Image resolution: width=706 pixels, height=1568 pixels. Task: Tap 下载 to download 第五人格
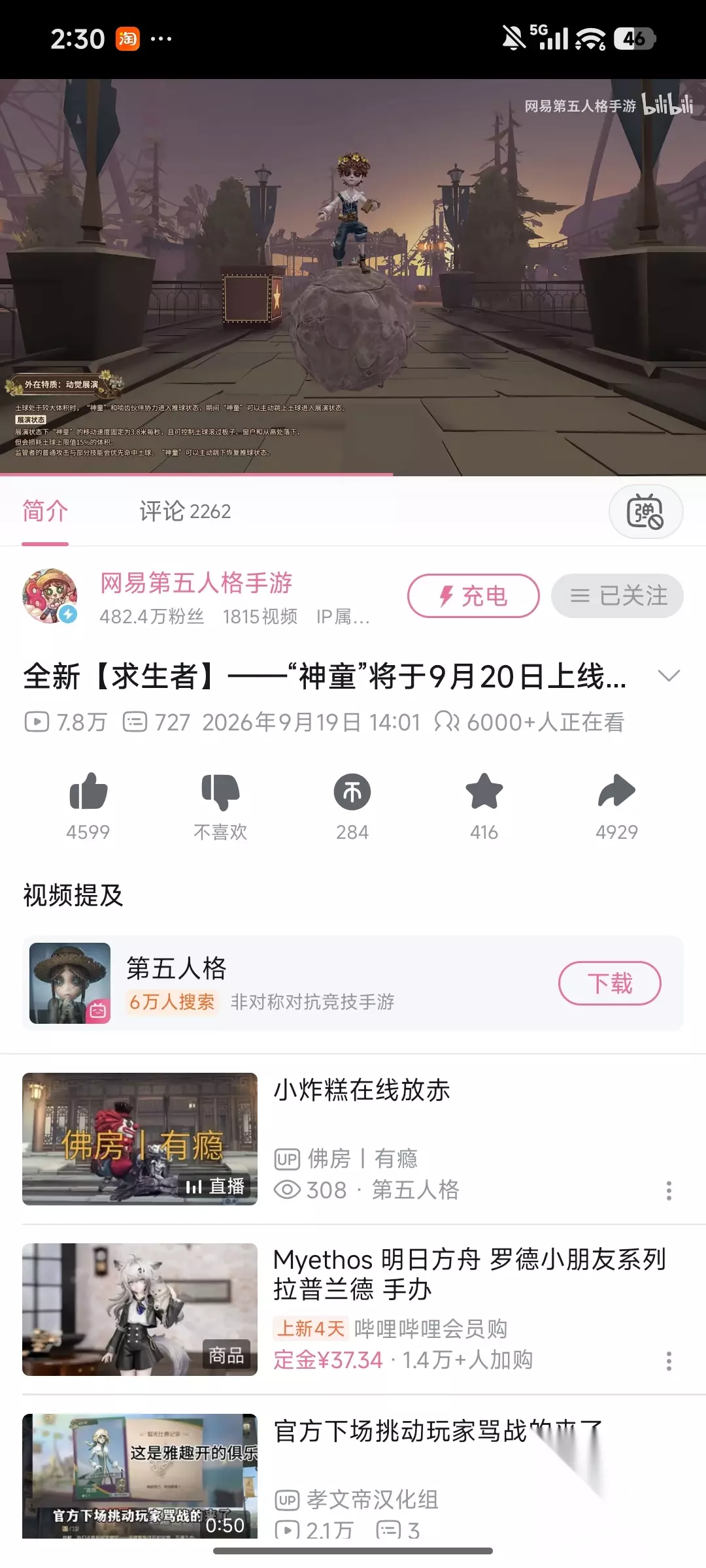[x=610, y=983]
